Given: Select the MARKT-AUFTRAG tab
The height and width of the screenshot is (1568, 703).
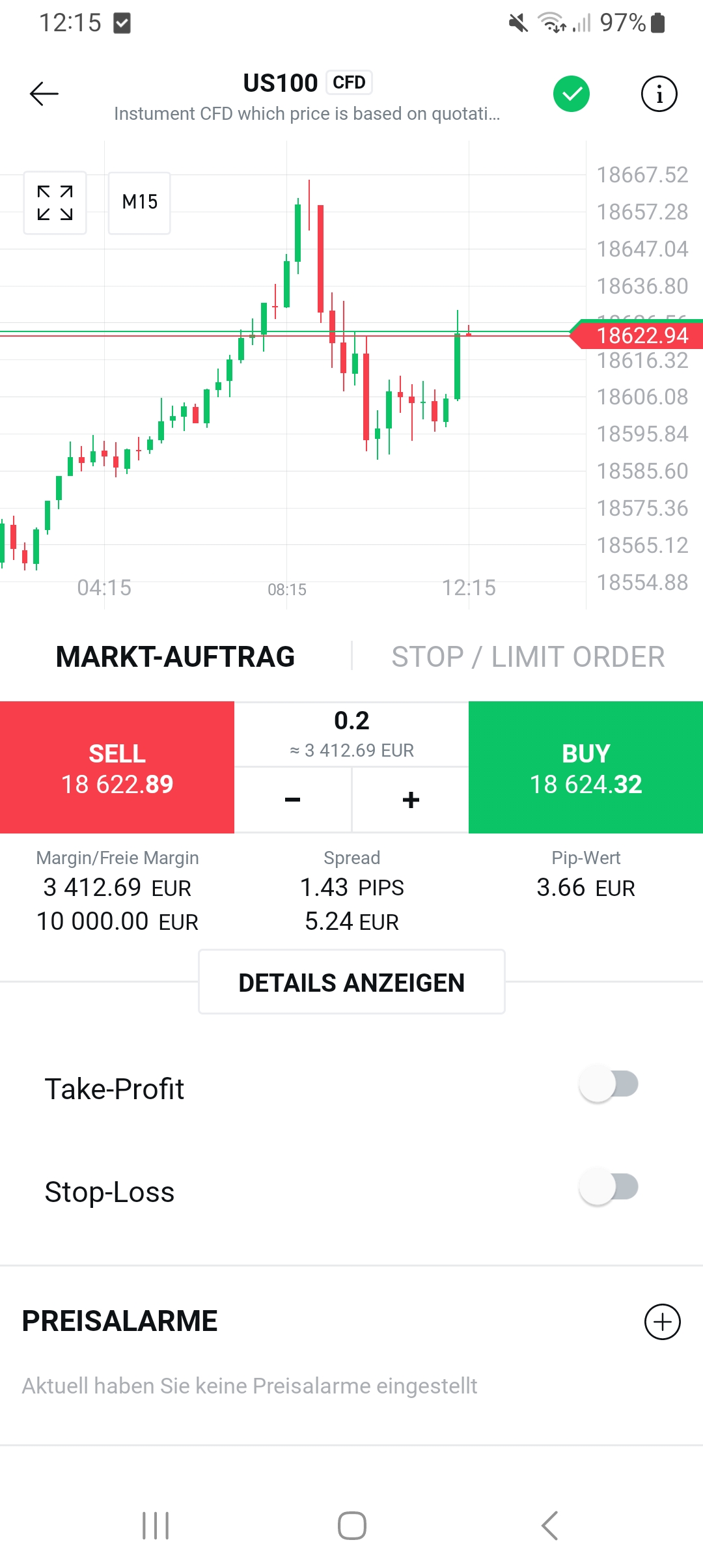Looking at the screenshot, I should click(176, 656).
